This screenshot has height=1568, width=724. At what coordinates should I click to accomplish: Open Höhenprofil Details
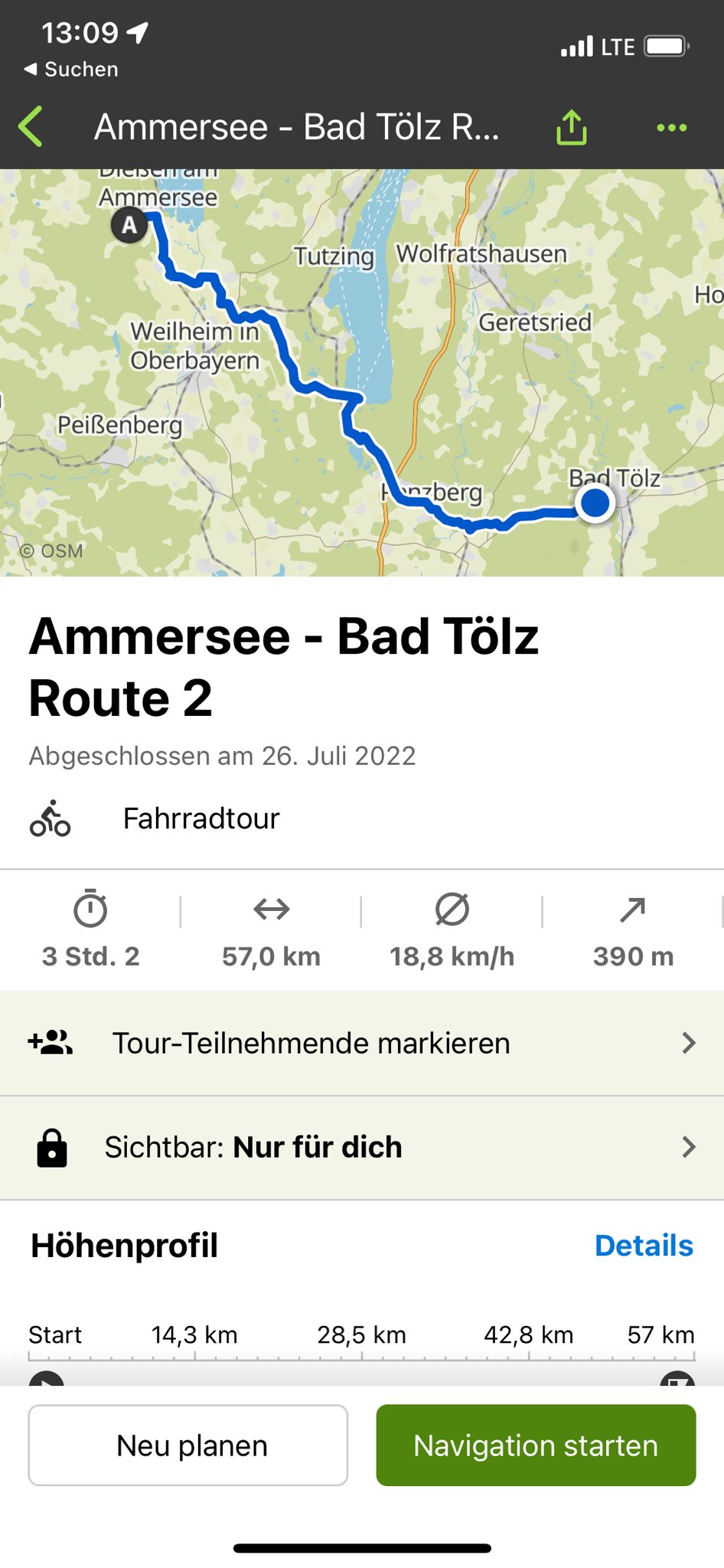[x=644, y=1246]
